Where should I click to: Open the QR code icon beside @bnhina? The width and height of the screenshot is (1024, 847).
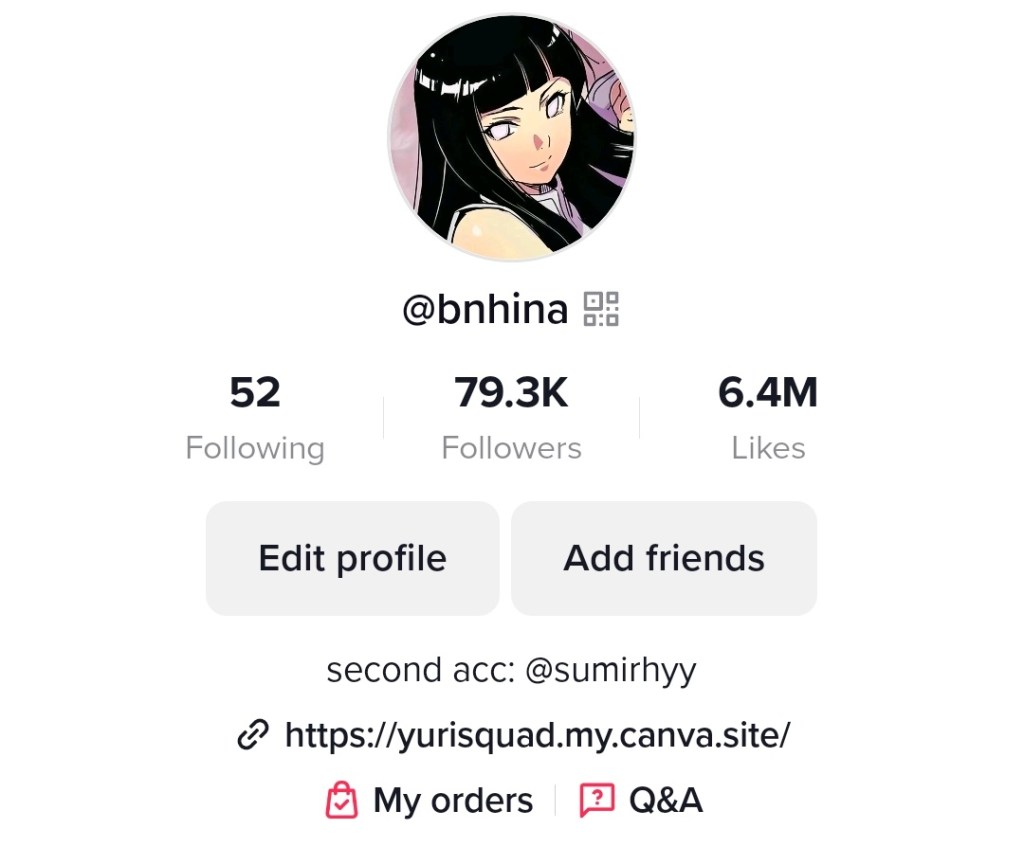point(601,309)
